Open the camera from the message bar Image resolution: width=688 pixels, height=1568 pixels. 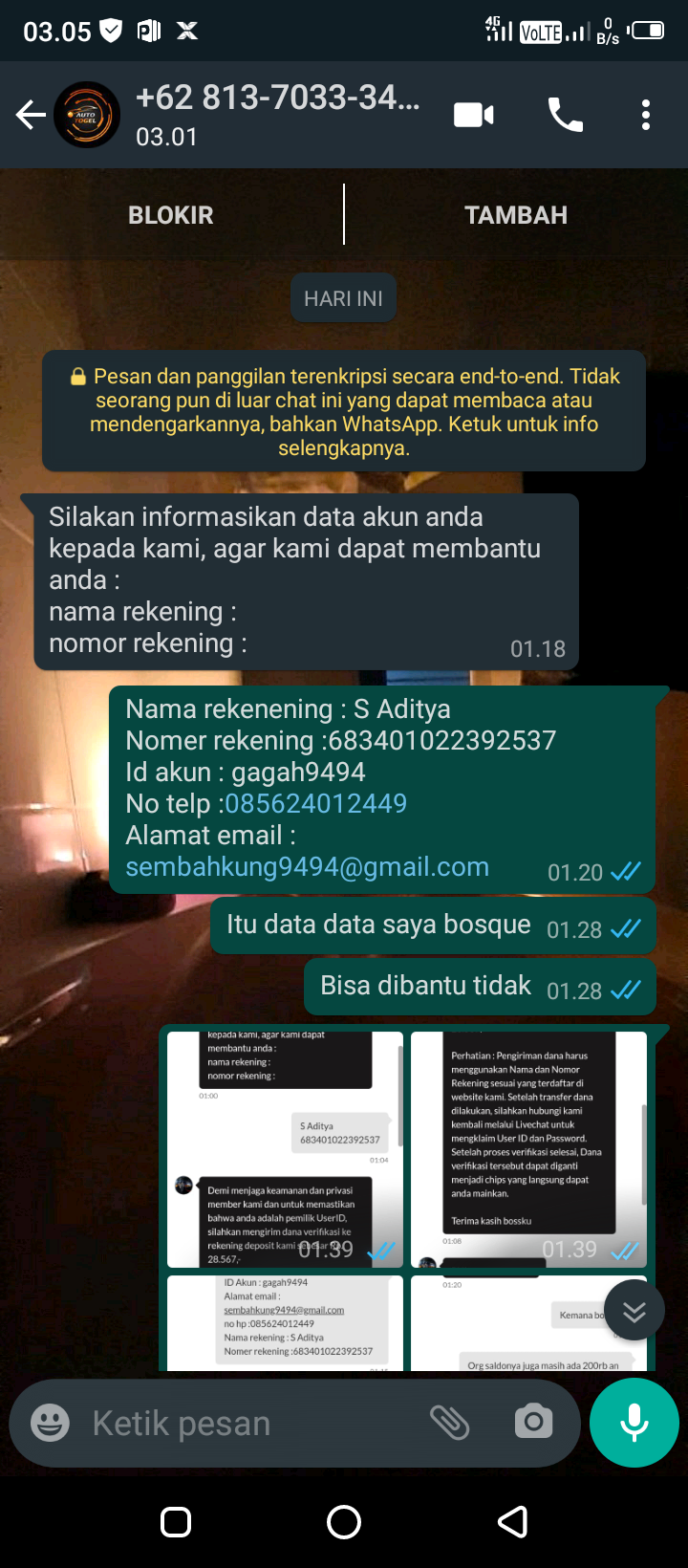(533, 1423)
